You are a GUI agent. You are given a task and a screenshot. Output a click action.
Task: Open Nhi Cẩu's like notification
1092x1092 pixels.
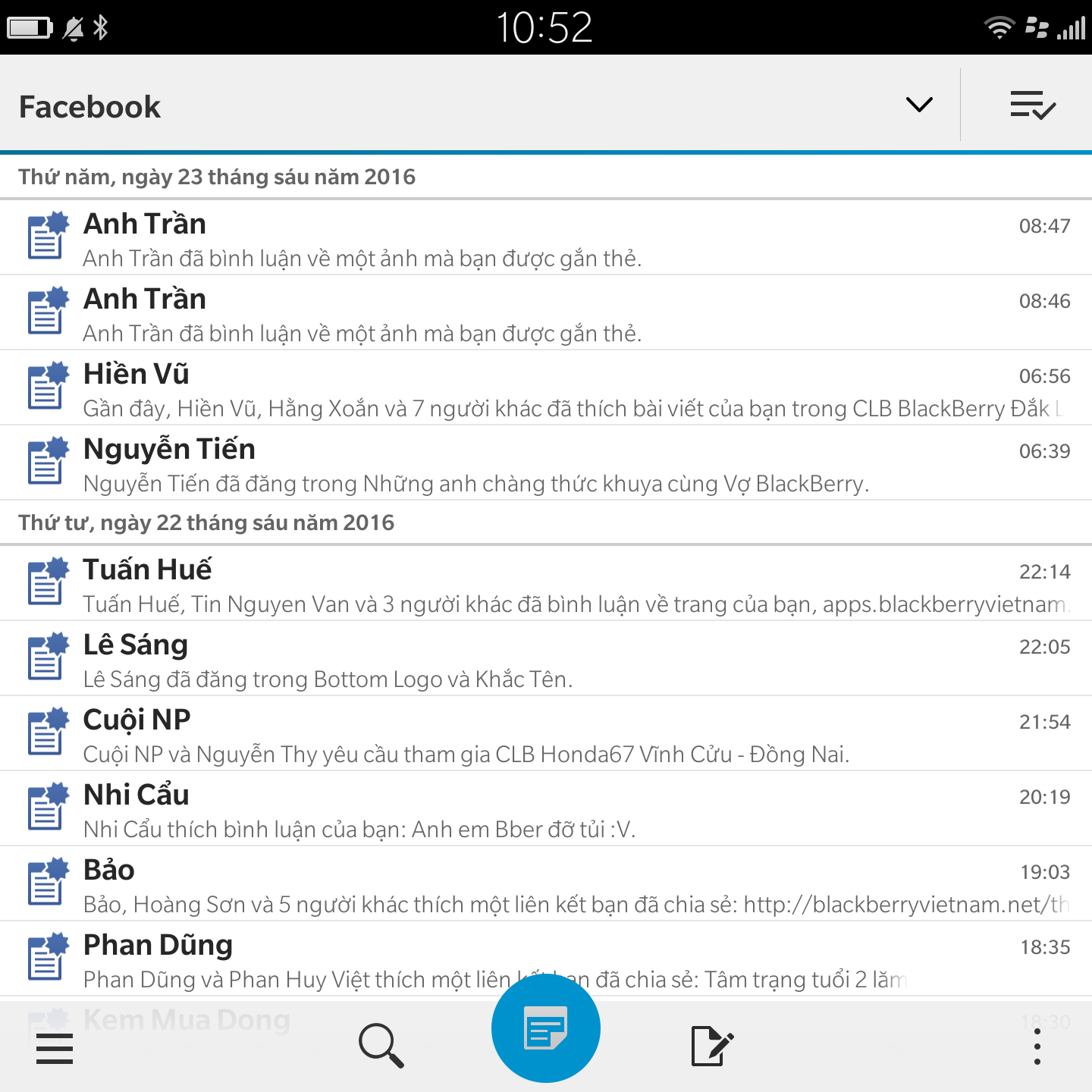pos(546,809)
